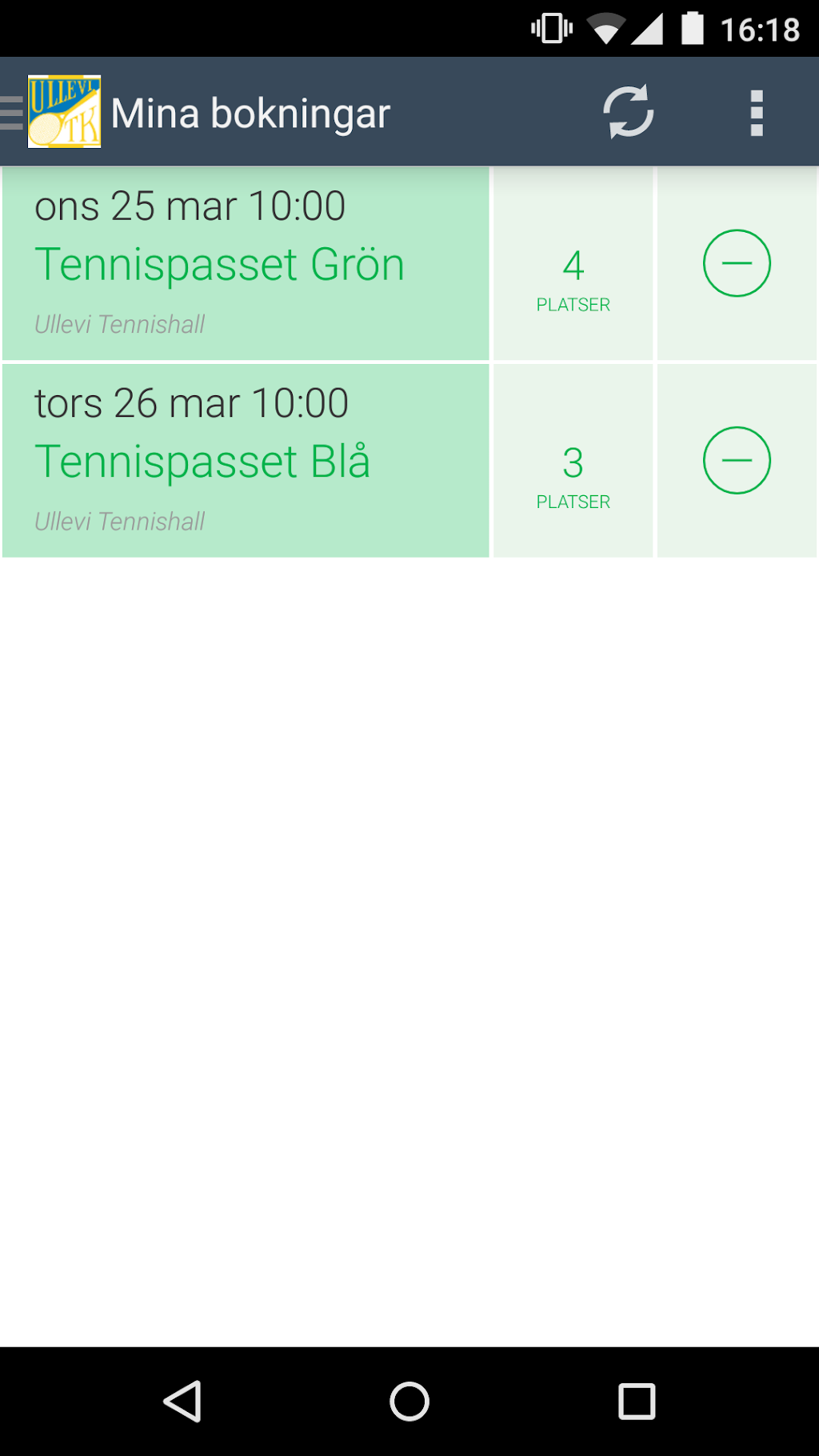Go back with the system back button
Viewport: 819px width, 1456px height.
pyautogui.click(x=182, y=1402)
